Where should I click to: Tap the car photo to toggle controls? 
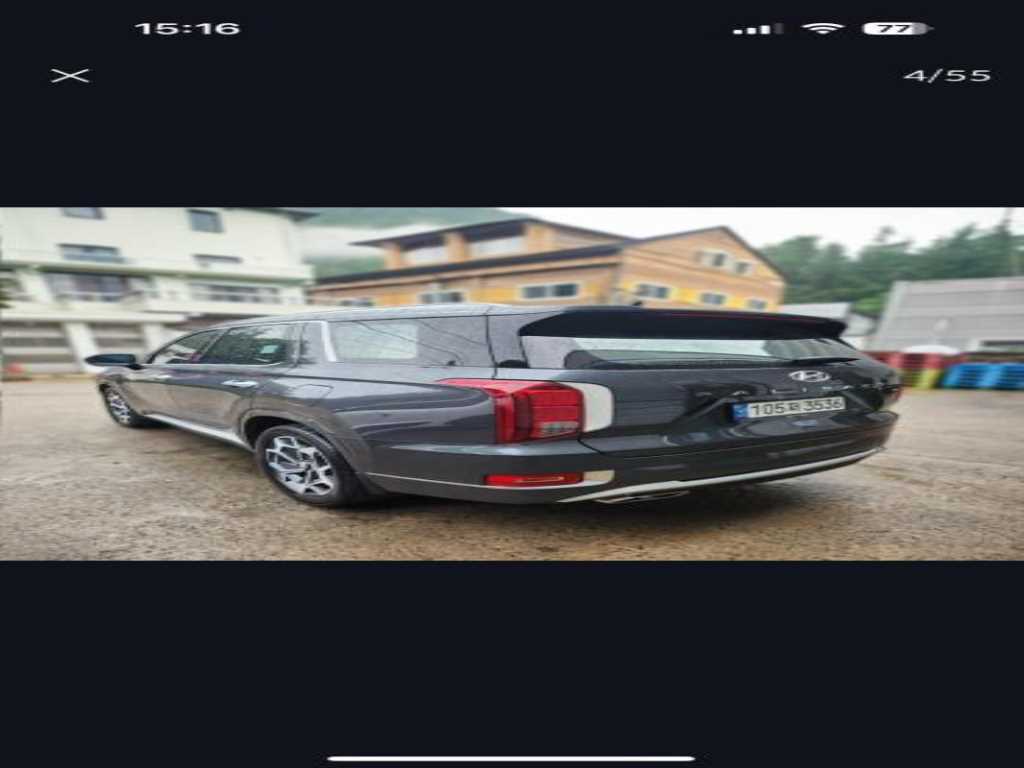click(x=512, y=384)
